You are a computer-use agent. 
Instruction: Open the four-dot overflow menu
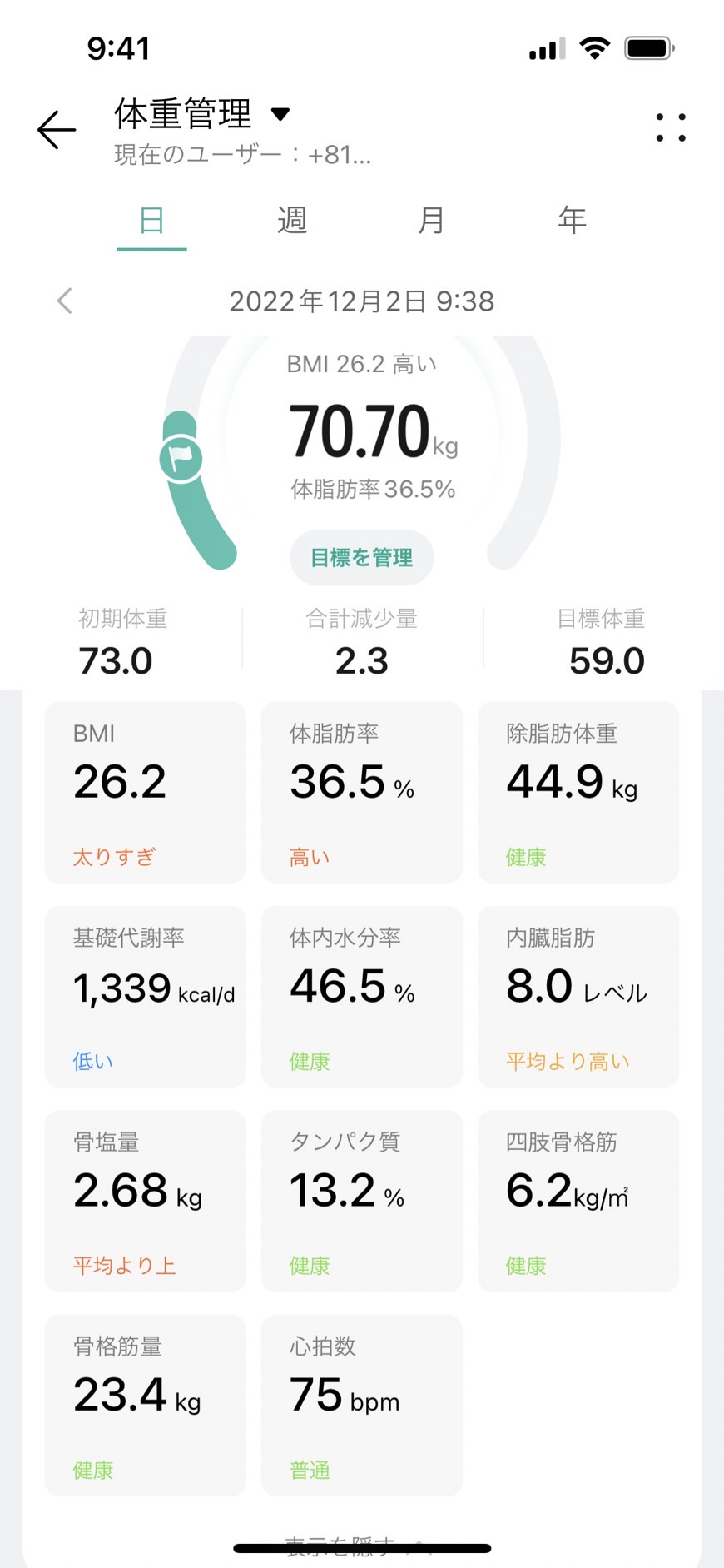click(671, 127)
